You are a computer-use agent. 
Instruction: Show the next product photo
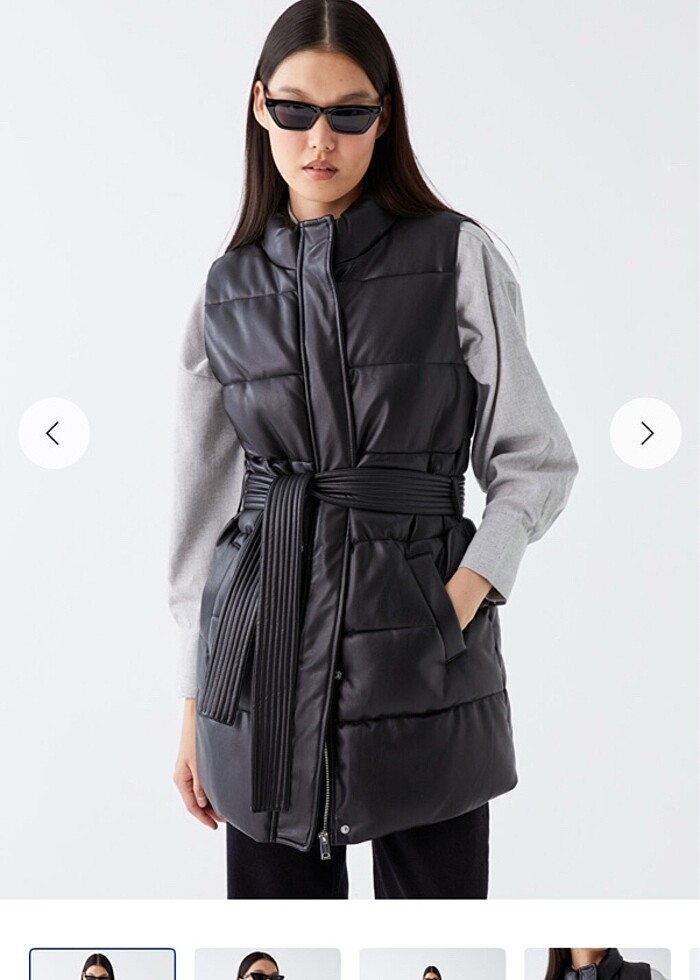click(646, 433)
